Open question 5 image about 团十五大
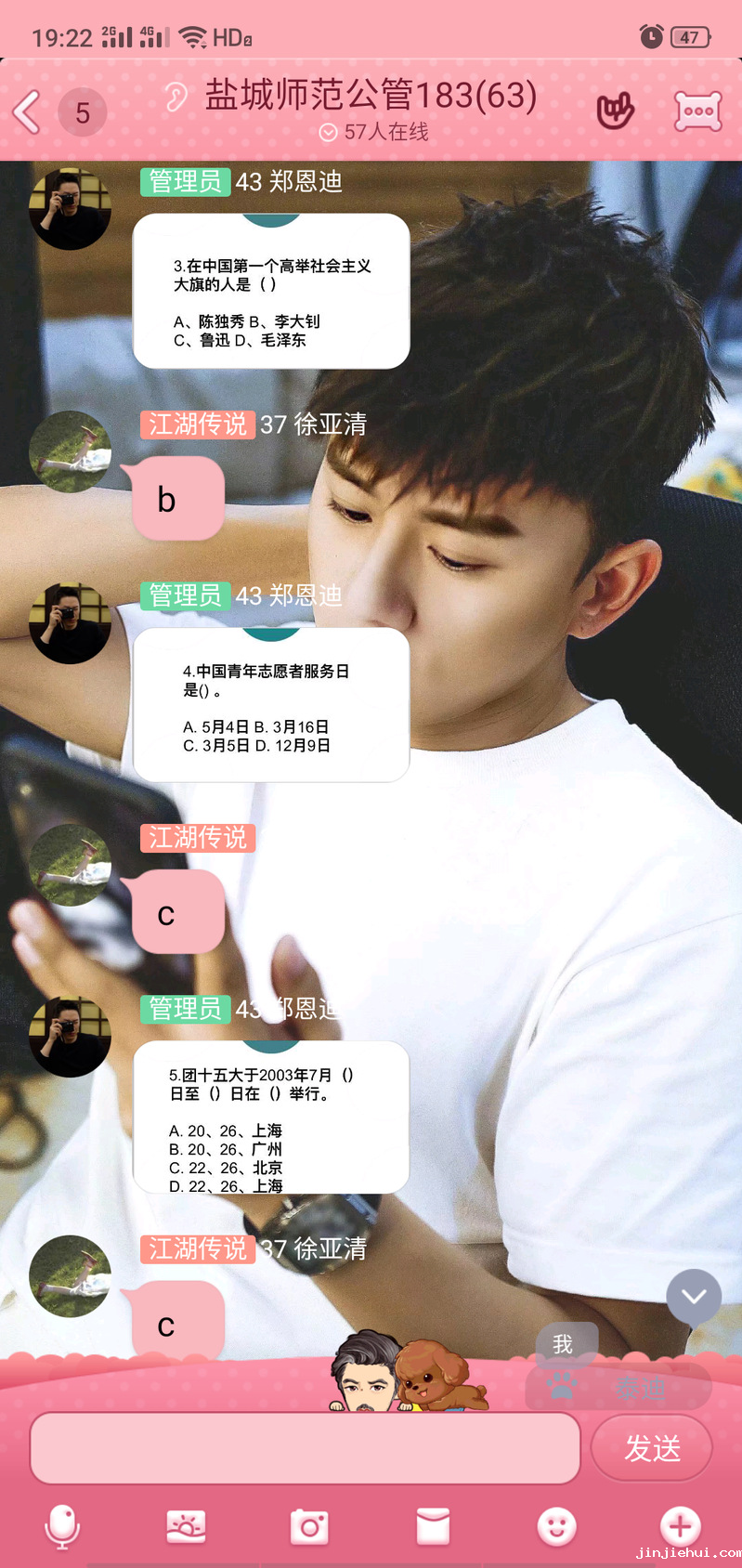This screenshot has height=1568, width=742. 271,1117
